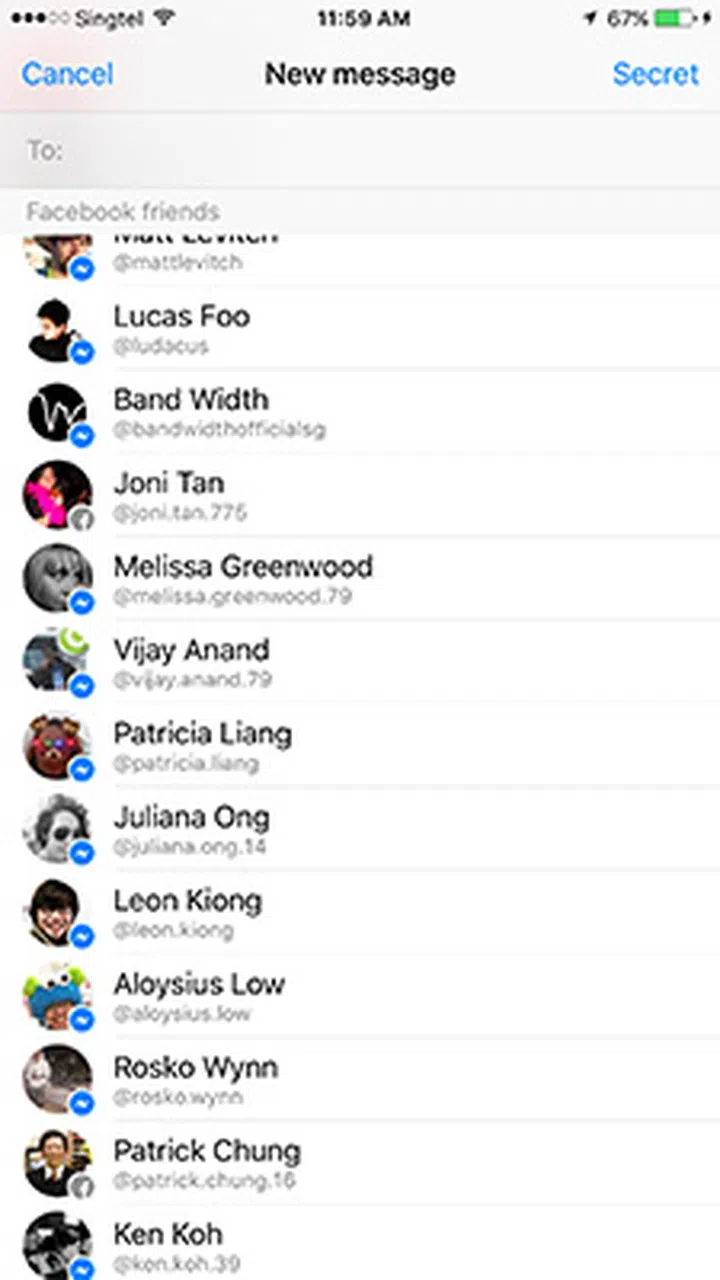Select Patrick Chung as recipient
The image size is (720, 1280).
pos(206,1163)
